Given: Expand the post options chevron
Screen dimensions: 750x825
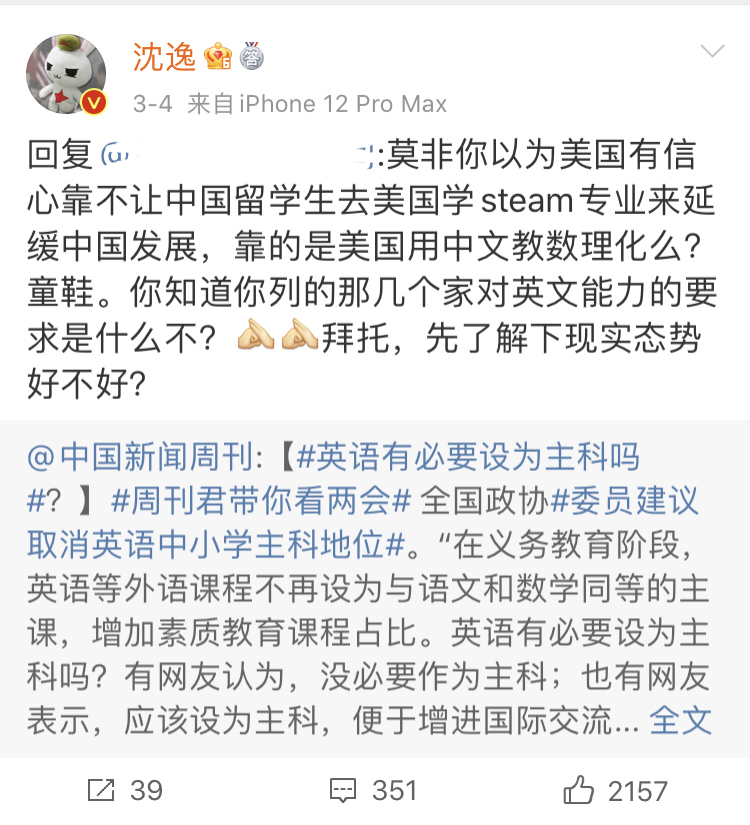Looking at the screenshot, I should tap(713, 52).
